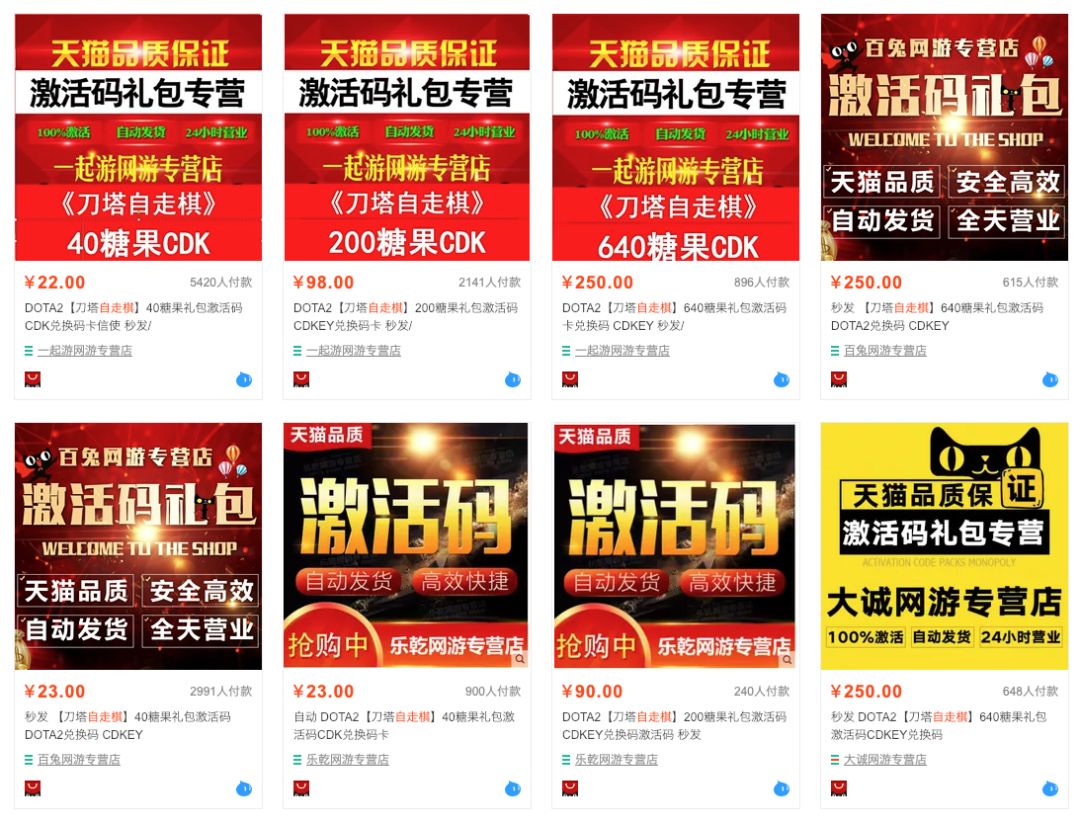Chat with the seller of the ¥22.00 item
The width and height of the screenshot is (1080, 824).
coord(244,380)
